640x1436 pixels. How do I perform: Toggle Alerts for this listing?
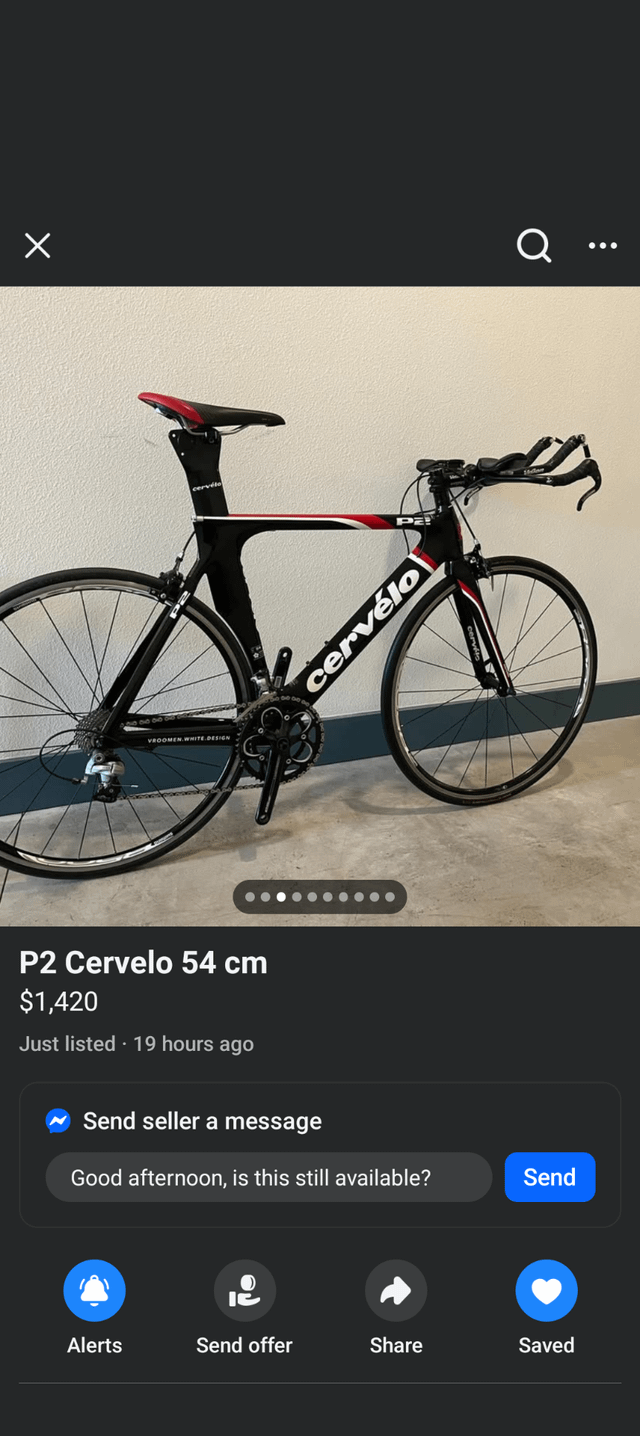(94, 1290)
